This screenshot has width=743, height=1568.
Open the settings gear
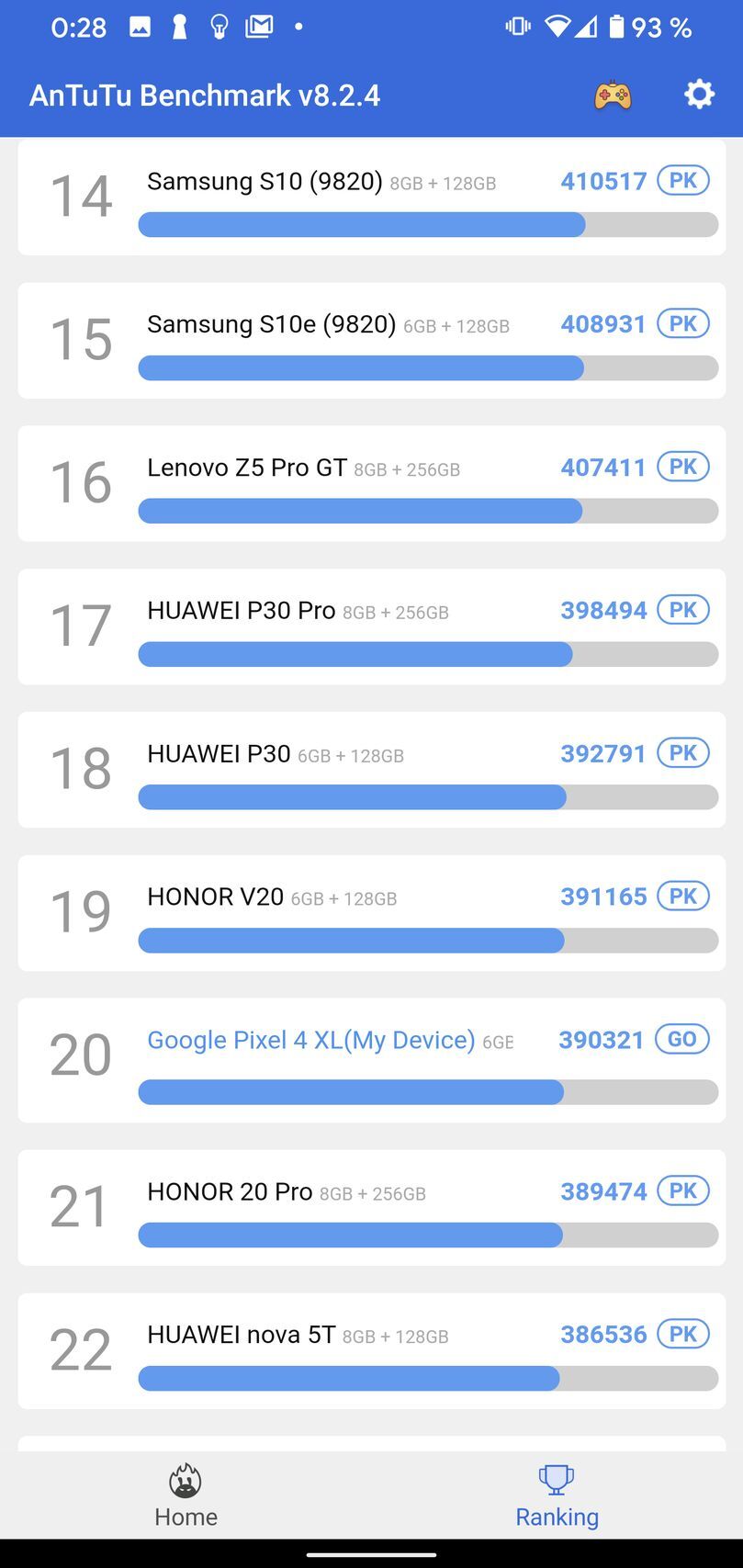click(x=699, y=95)
